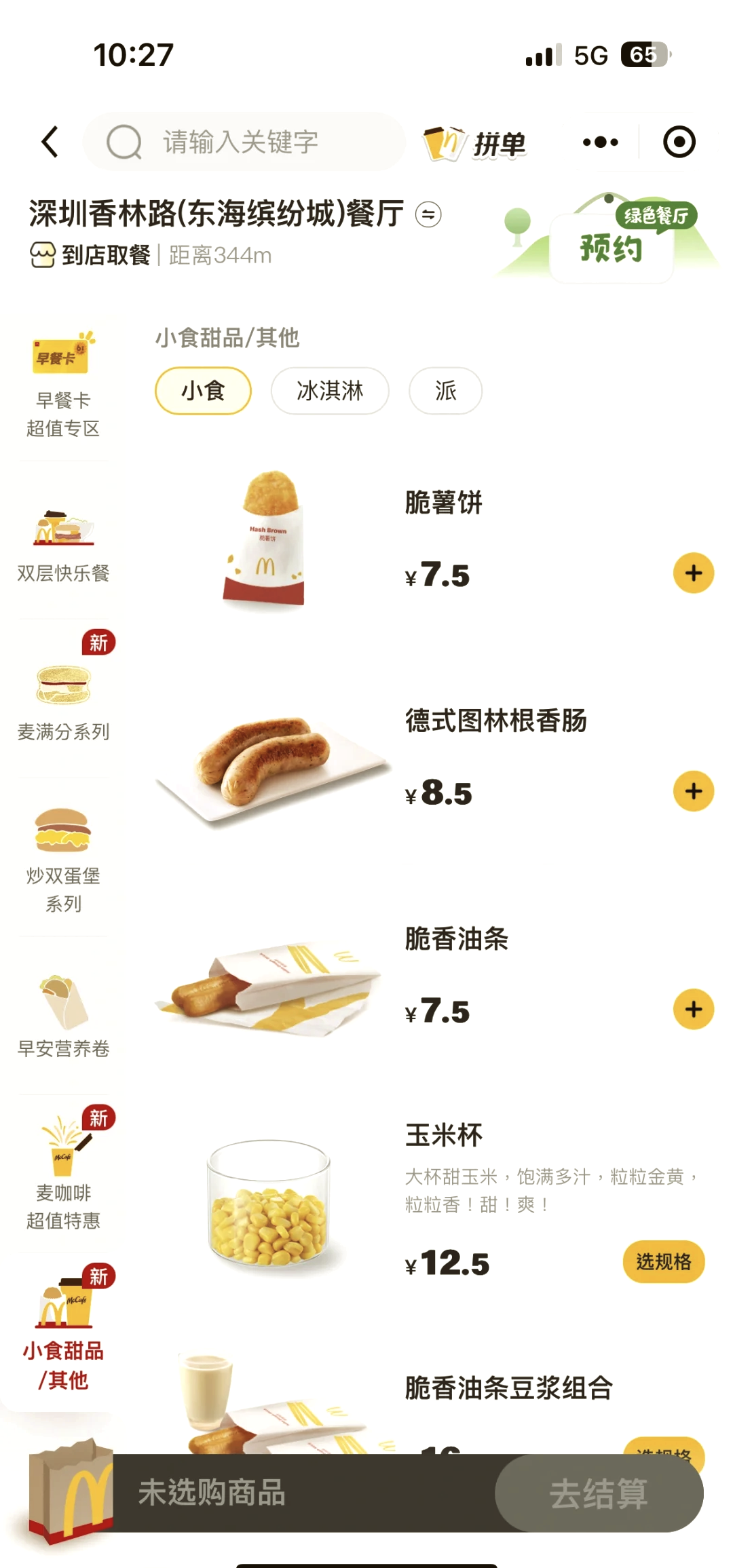Enable the 派 filter option
This screenshot has width=733, height=1568.
[x=445, y=391]
